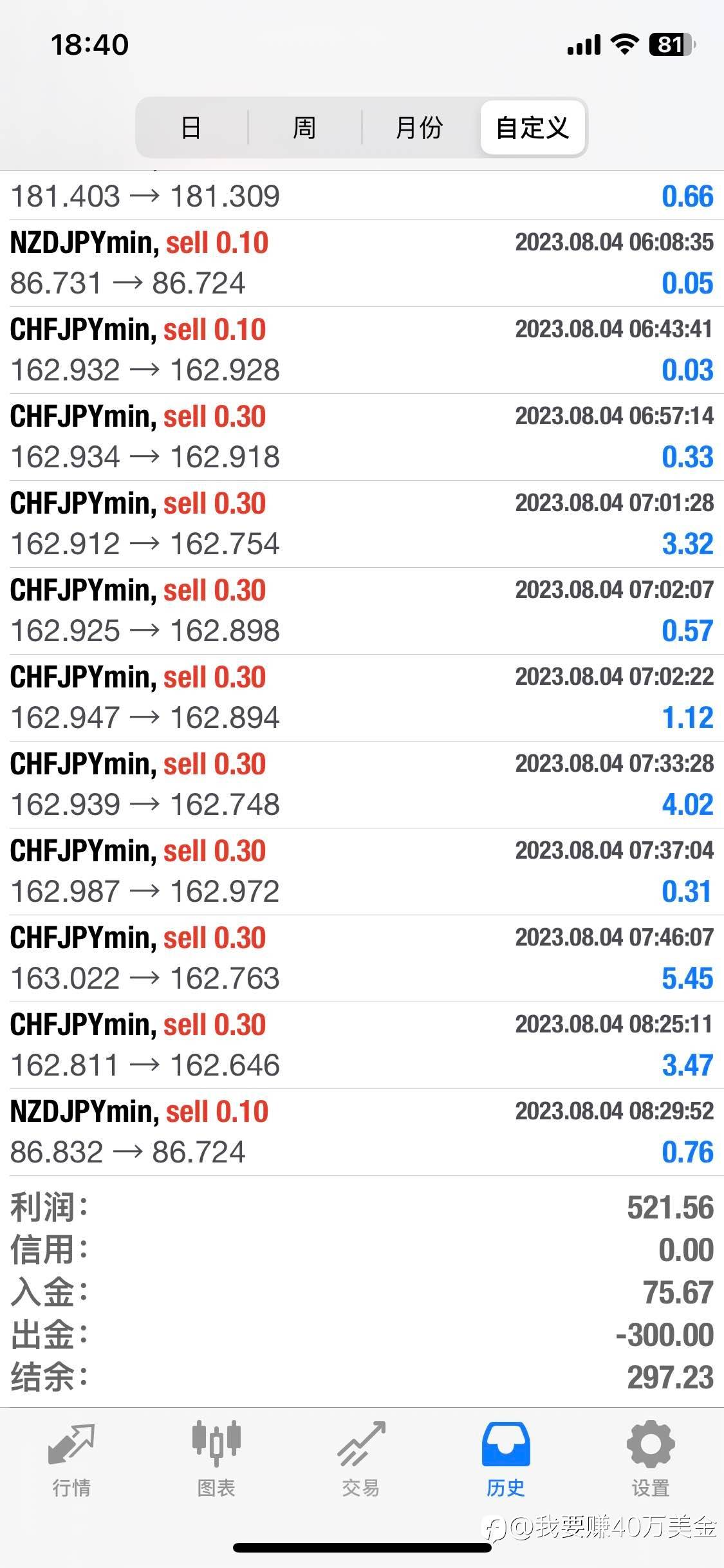Viewport: 724px width, 1568px height.
Task: Open CHFJPYmin trade closed at 07:01:28
Action: click(x=362, y=524)
